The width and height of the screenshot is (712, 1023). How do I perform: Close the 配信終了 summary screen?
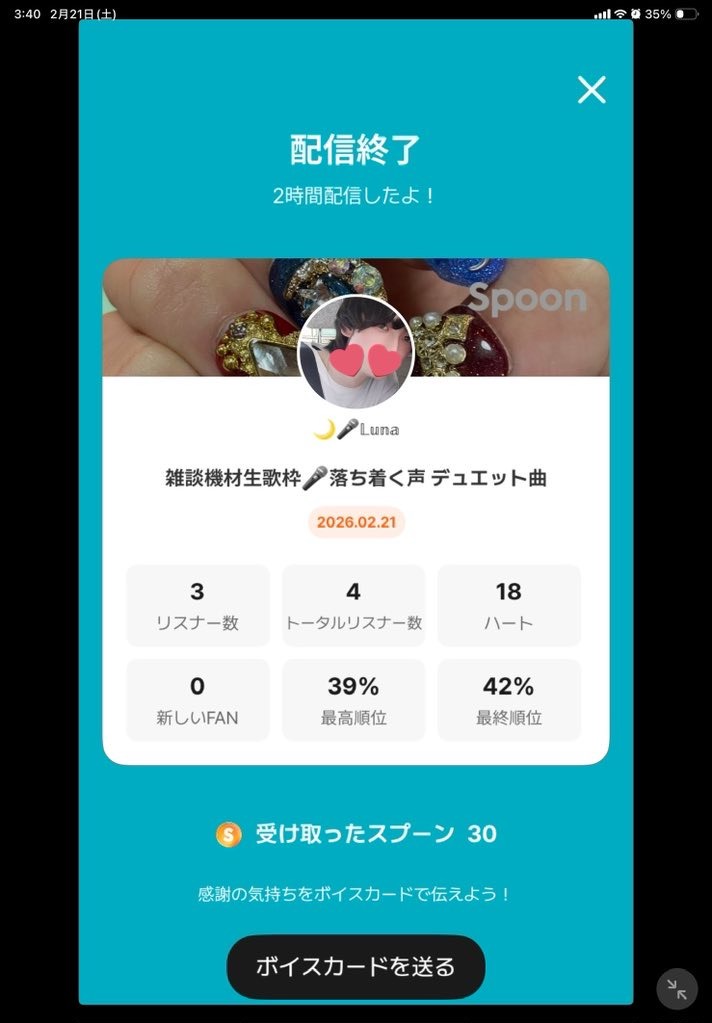(592, 90)
